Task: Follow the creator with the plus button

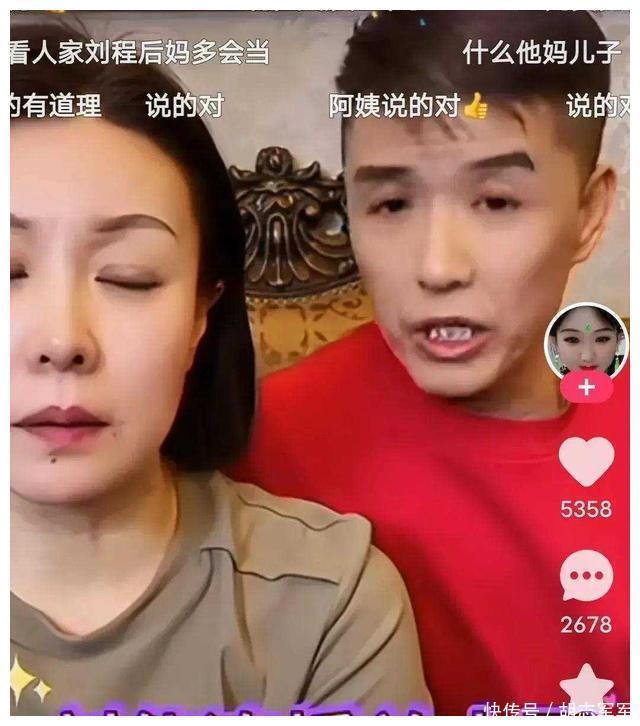Action: pos(586,387)
